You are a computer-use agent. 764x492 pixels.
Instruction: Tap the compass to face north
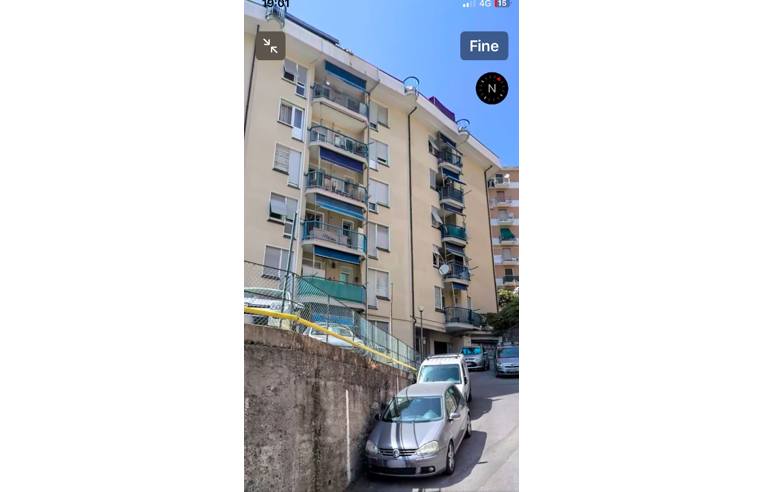tap(491, 88)
